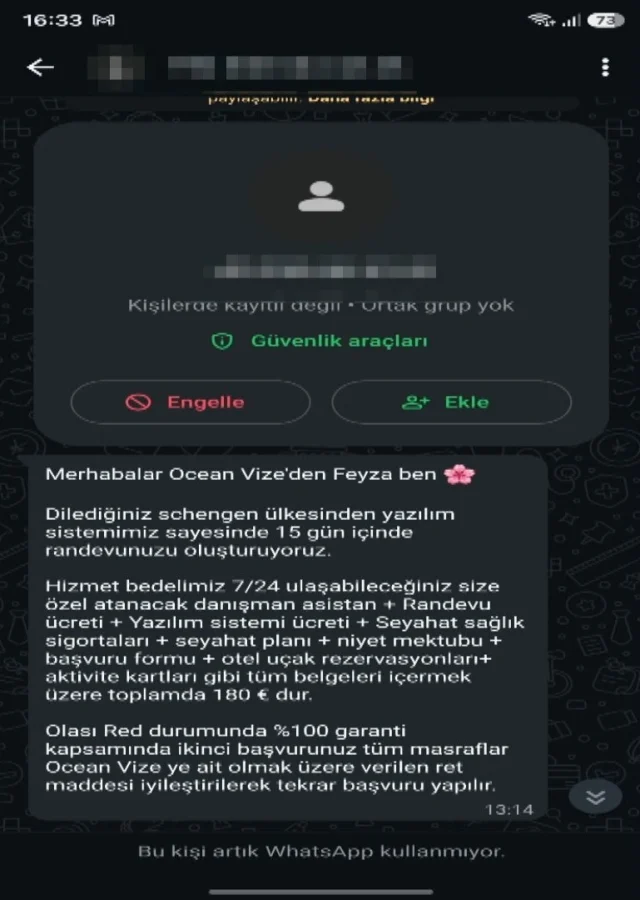Open Güvenlik araçları safety tools

[320, 341]
